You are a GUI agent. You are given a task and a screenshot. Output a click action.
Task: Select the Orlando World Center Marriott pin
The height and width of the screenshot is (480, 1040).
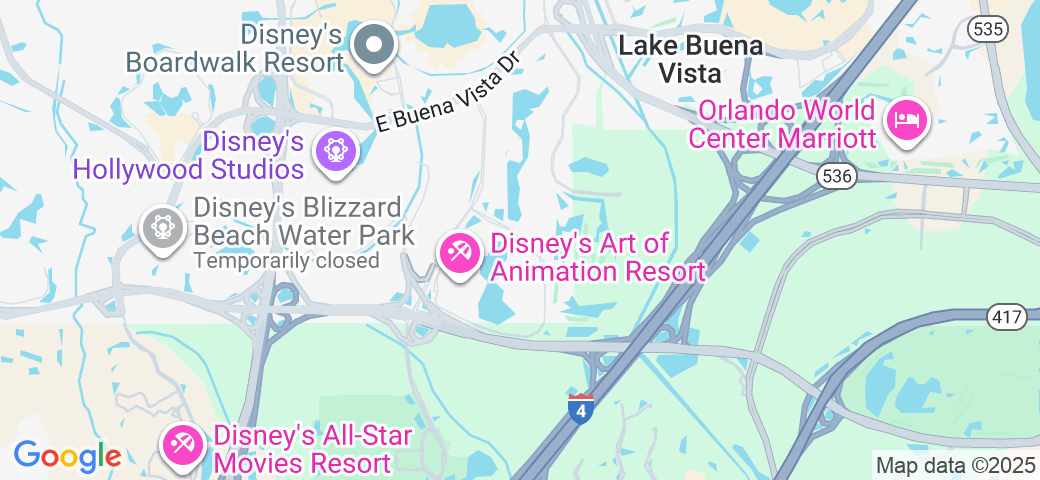click(909, 121)
